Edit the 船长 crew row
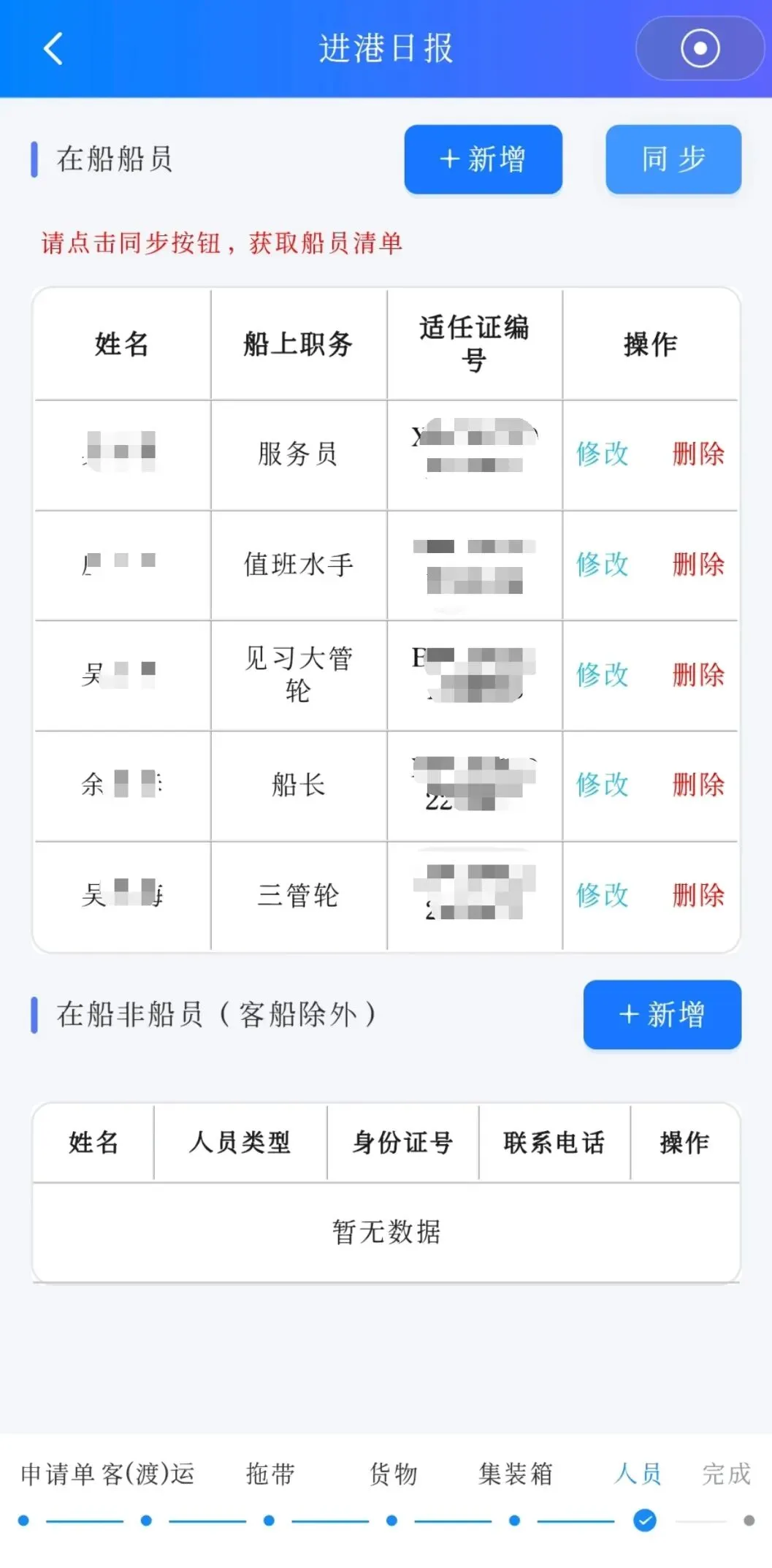This screenshot has height=1568, width=772. coord(602,785)
